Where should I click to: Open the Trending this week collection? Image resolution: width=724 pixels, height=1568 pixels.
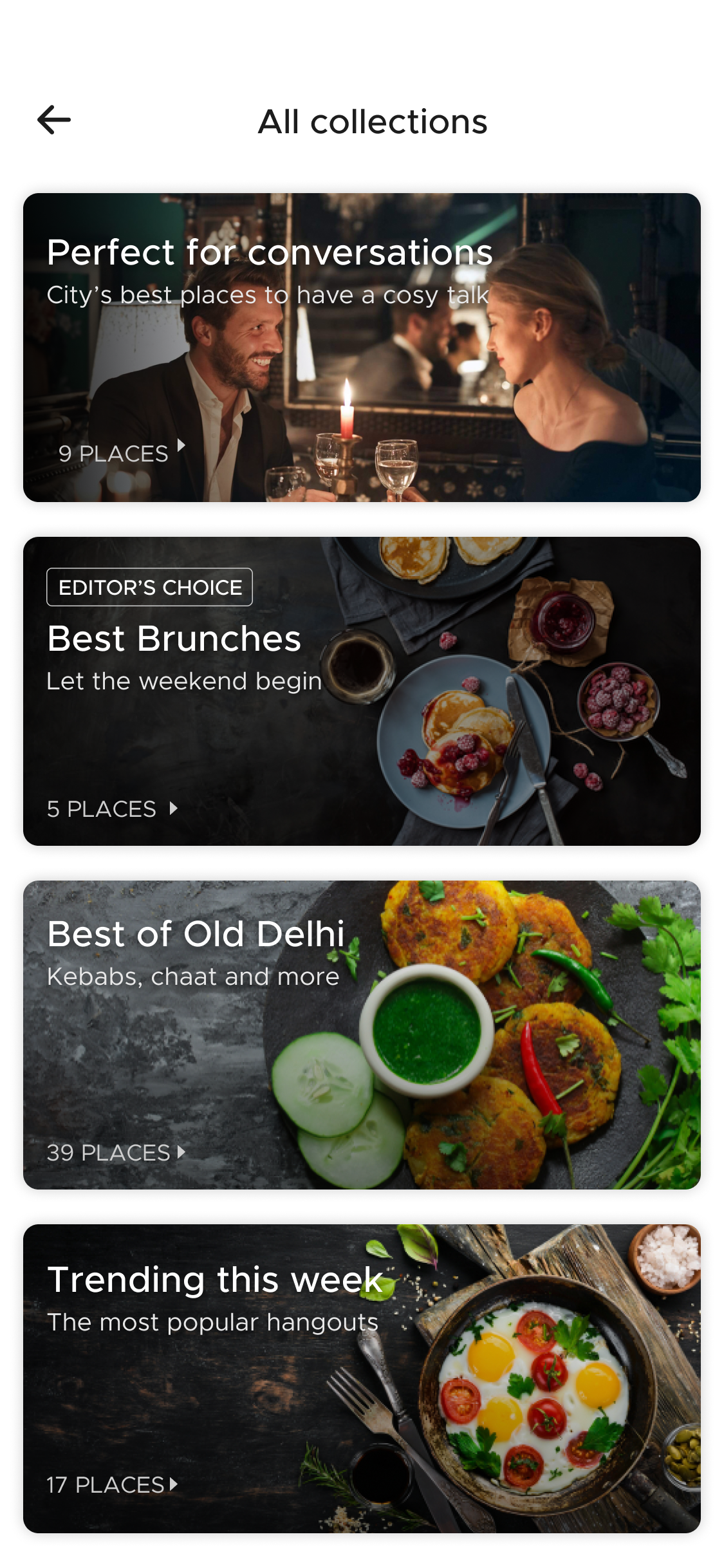362,1379
